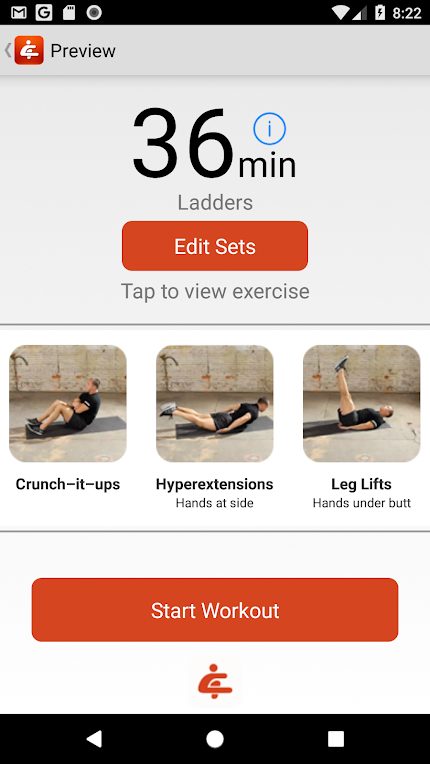Tap the system back button
Screen dimensions: 430x764
click(94, 739)
